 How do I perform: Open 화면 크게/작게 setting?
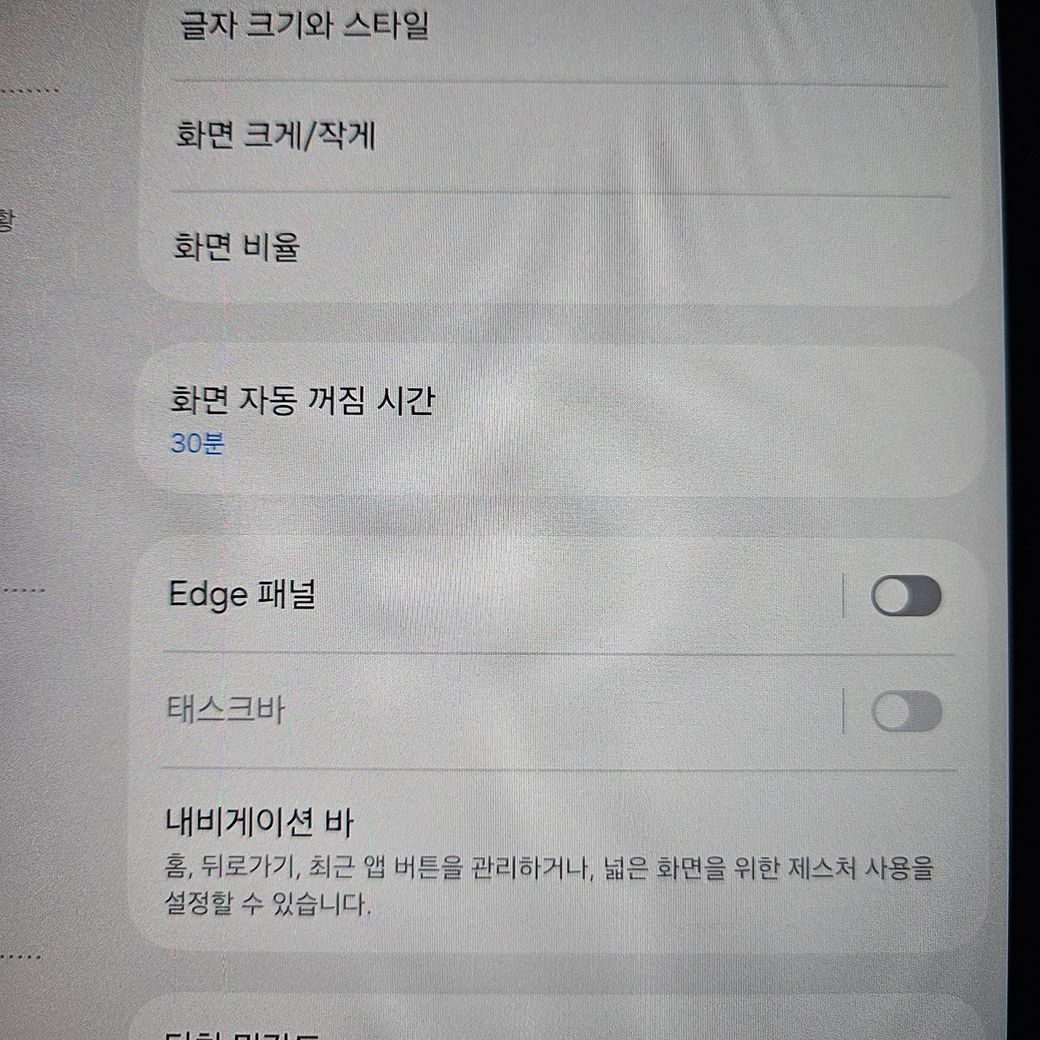277,135
